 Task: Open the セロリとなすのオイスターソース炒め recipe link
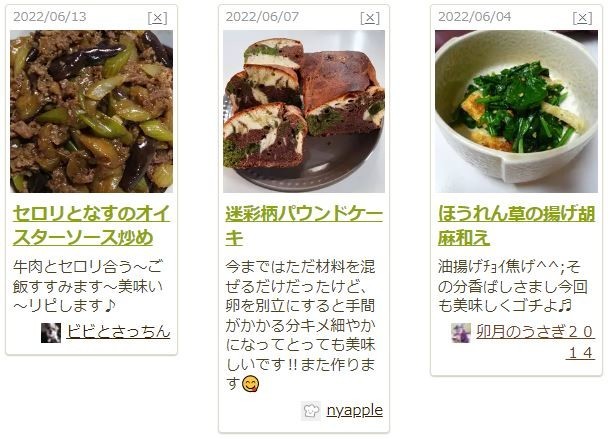91,225
